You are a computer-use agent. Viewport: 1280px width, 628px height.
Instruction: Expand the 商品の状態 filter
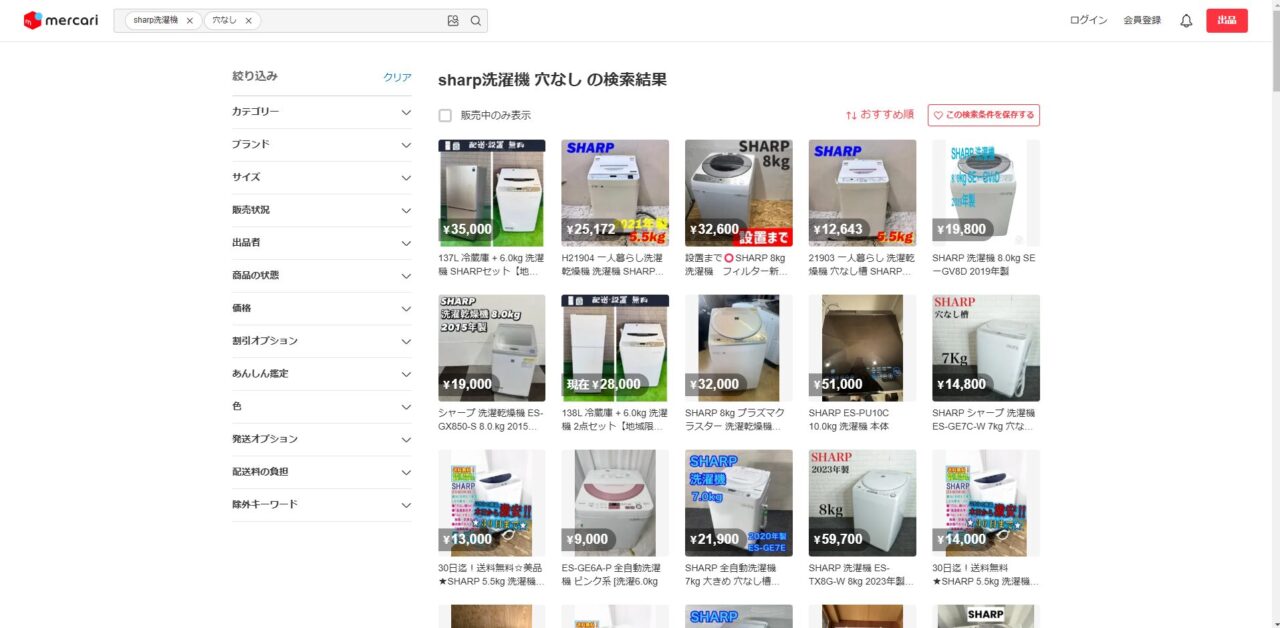click(321, 275)
